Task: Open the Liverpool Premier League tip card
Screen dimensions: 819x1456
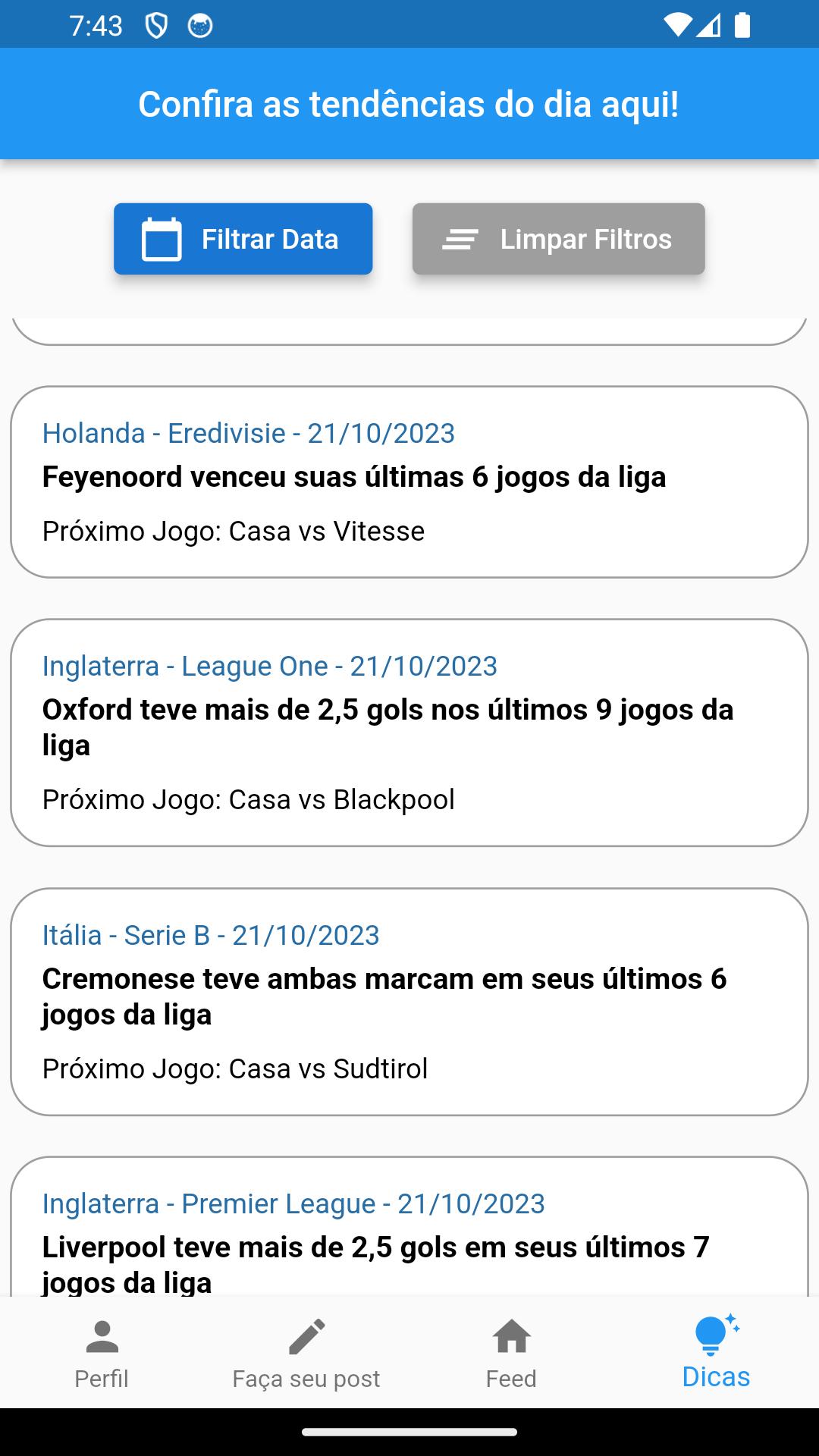Action: pyautogui.click(x=409, y=1226)
